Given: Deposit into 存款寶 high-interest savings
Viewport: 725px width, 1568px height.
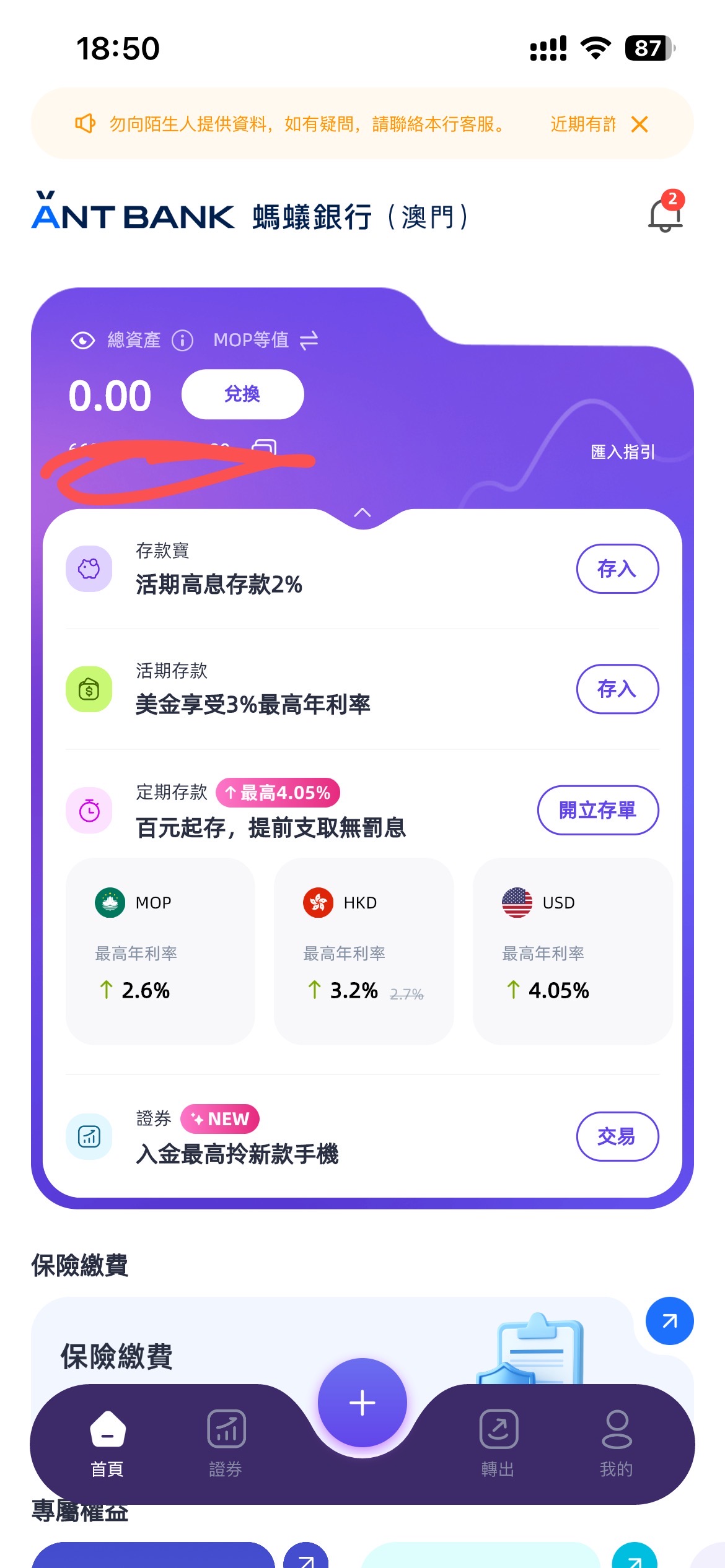Looking at the screenshot, I should [x=617, y=568].
